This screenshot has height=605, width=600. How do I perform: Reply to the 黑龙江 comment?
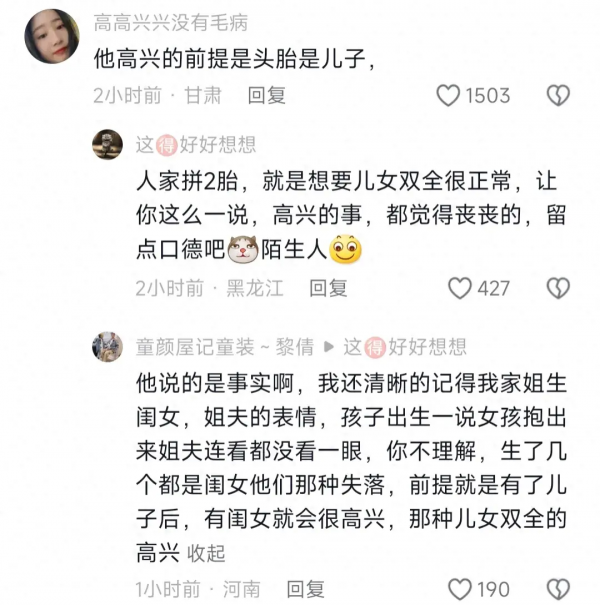[x=328, y=289]
